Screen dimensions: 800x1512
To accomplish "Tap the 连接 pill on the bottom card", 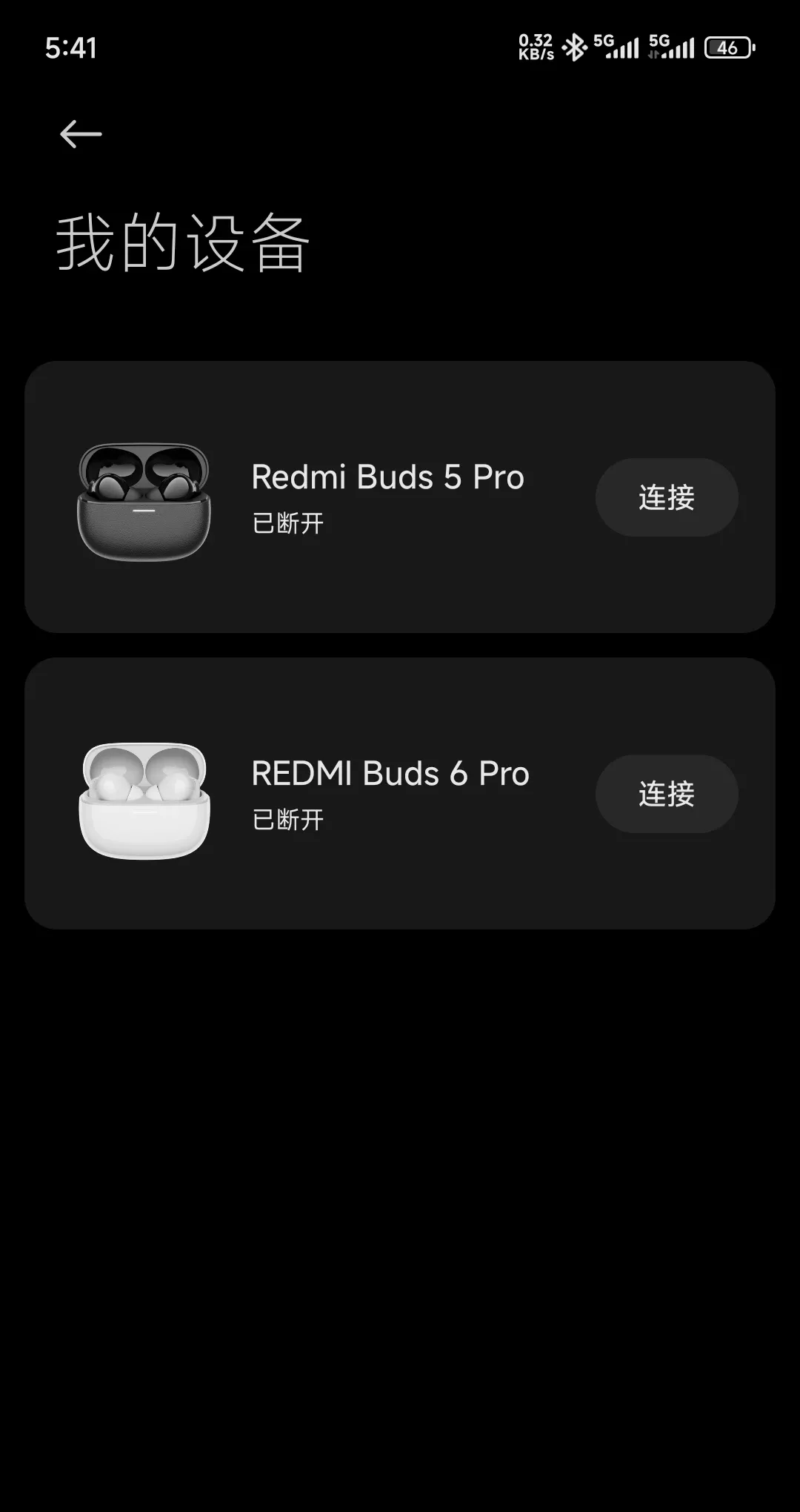I will tap(666, 794).
